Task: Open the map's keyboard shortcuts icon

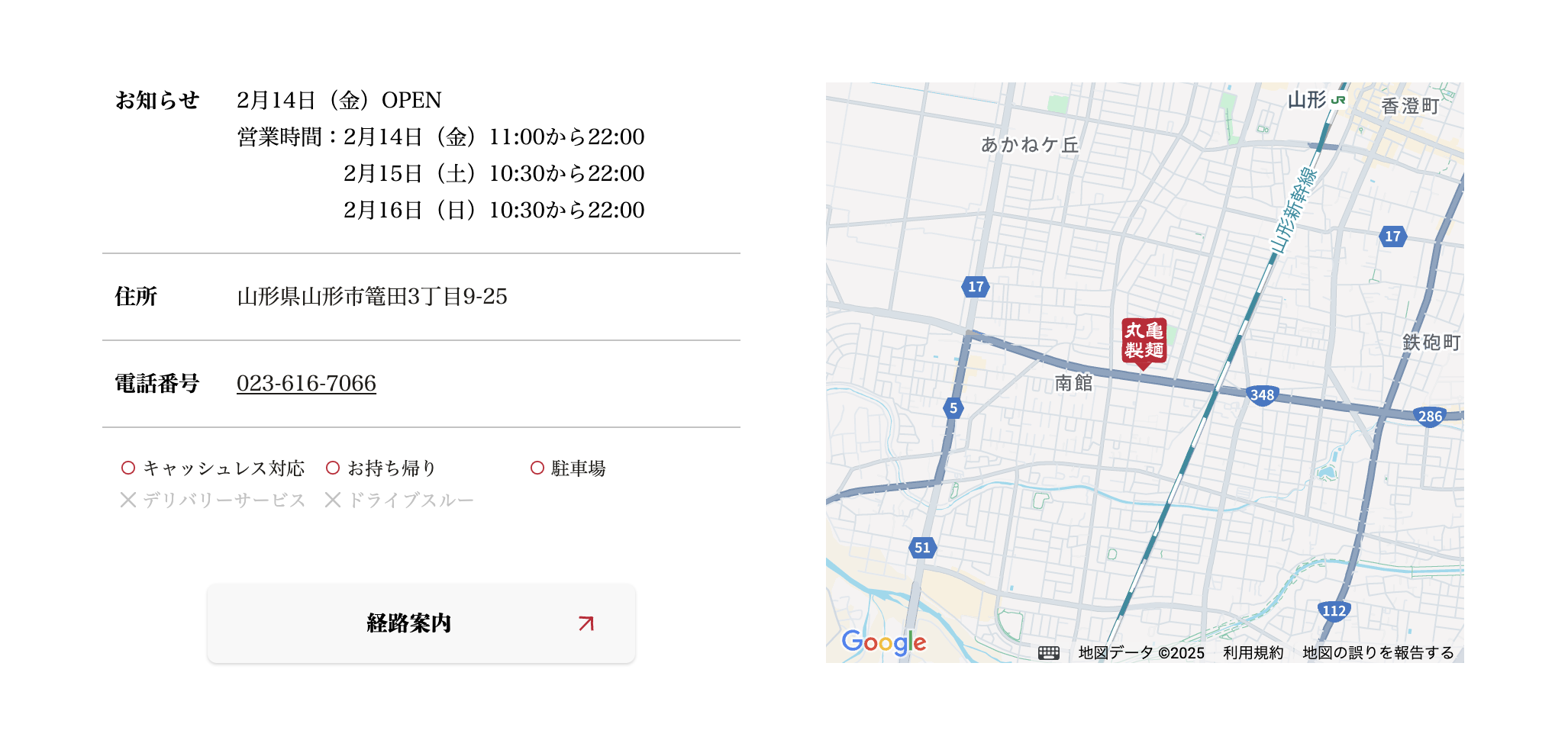Action: click(x=1048, y=653)
